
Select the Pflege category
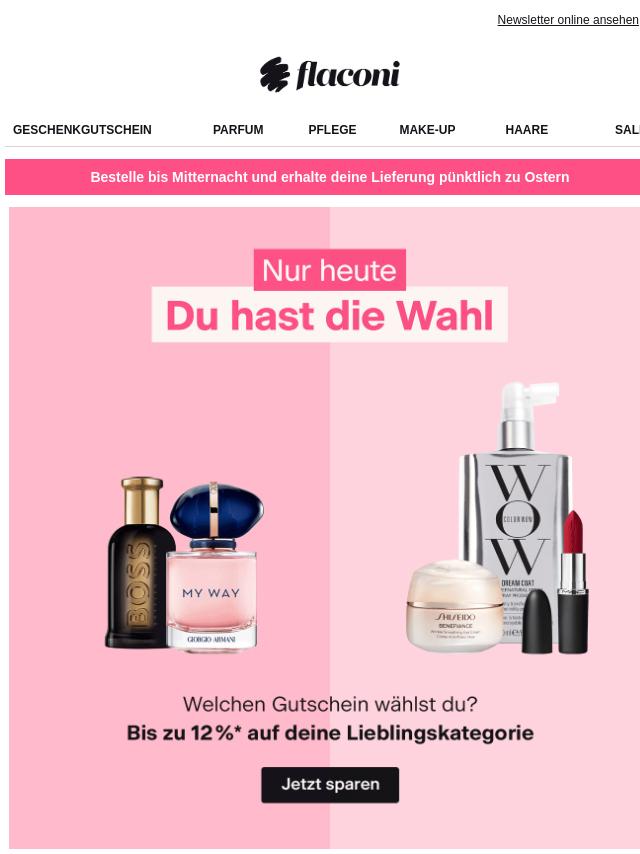332,130
